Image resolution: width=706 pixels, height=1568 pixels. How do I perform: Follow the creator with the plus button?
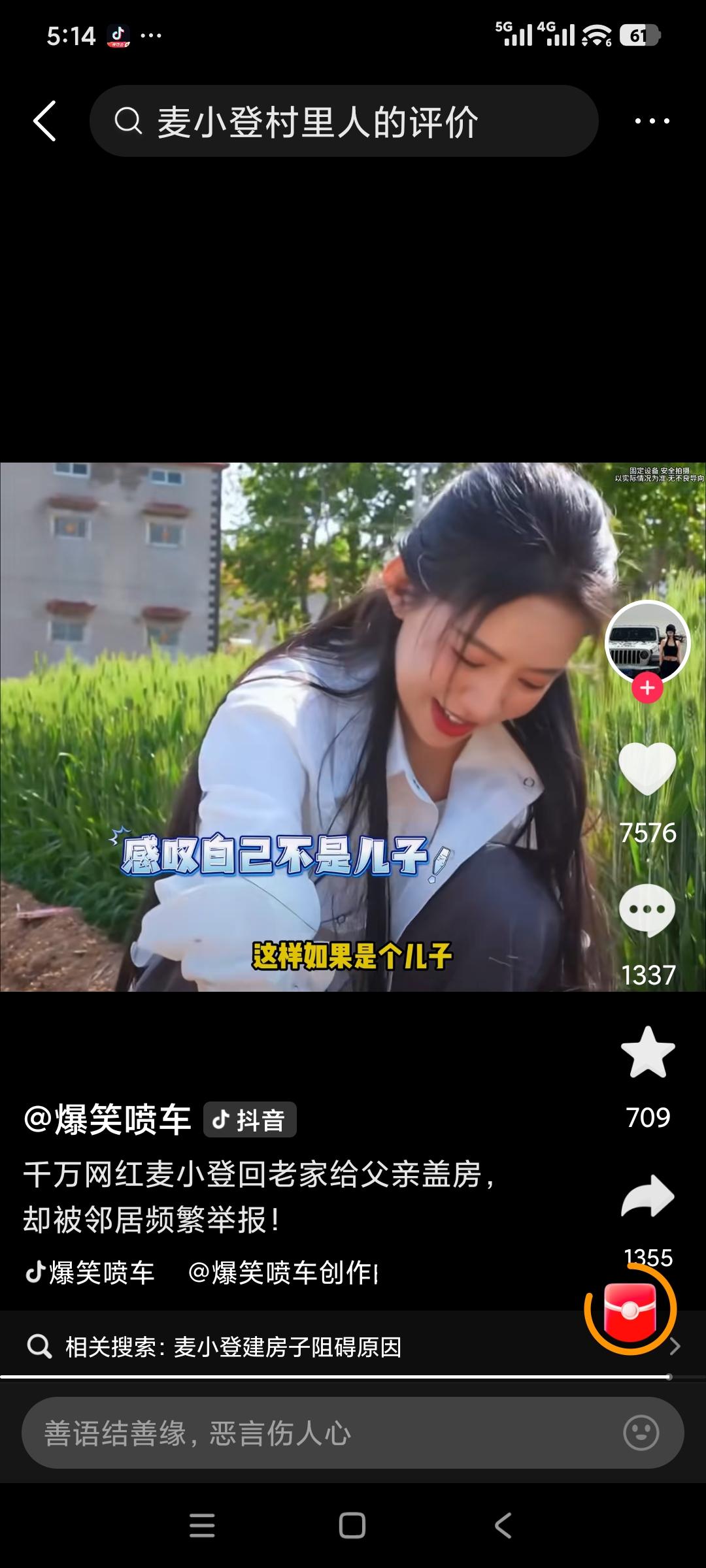click(x=646, y=688)
